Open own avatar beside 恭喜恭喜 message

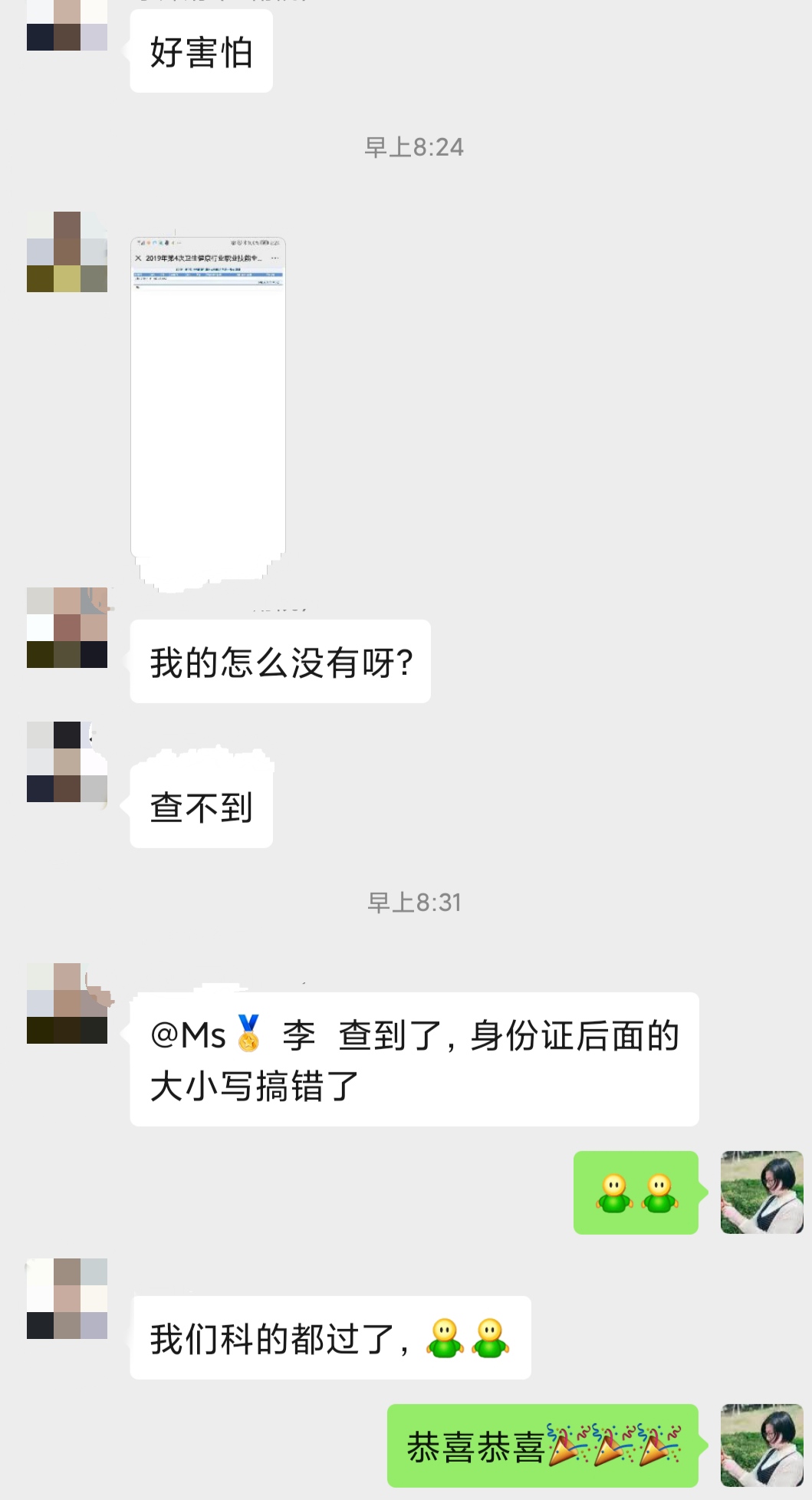[x=761, y=1445]
